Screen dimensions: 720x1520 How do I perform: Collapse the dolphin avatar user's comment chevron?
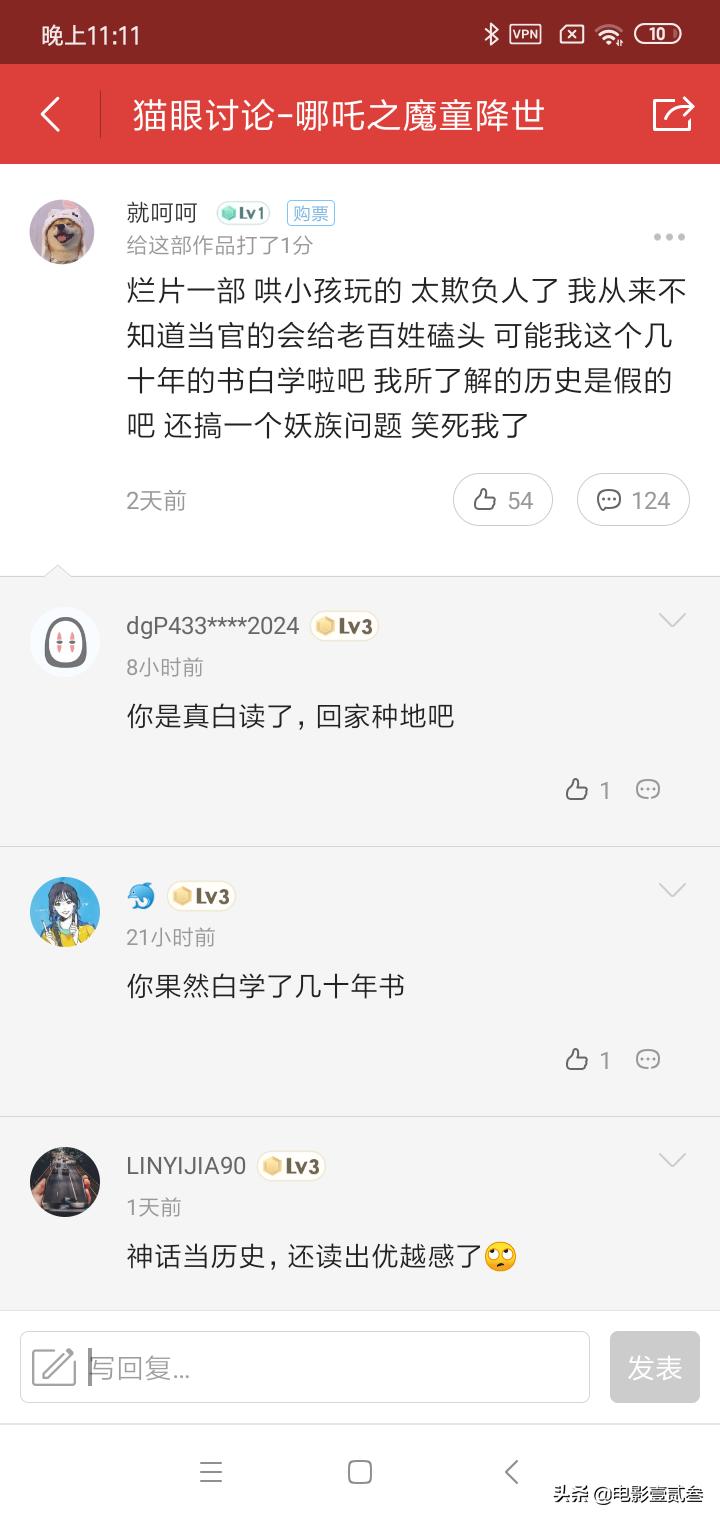672,889
